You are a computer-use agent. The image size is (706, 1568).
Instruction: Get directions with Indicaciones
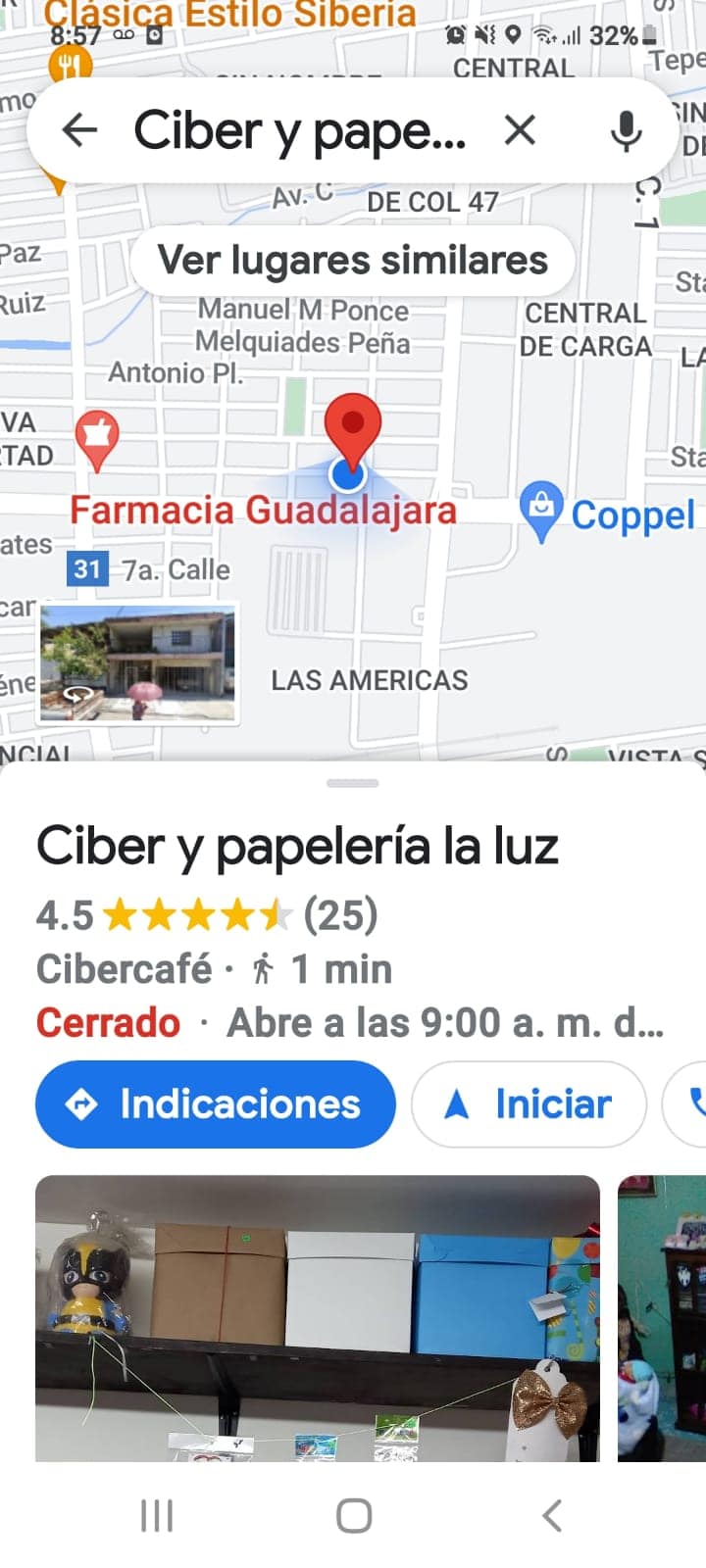[216, 1104]
